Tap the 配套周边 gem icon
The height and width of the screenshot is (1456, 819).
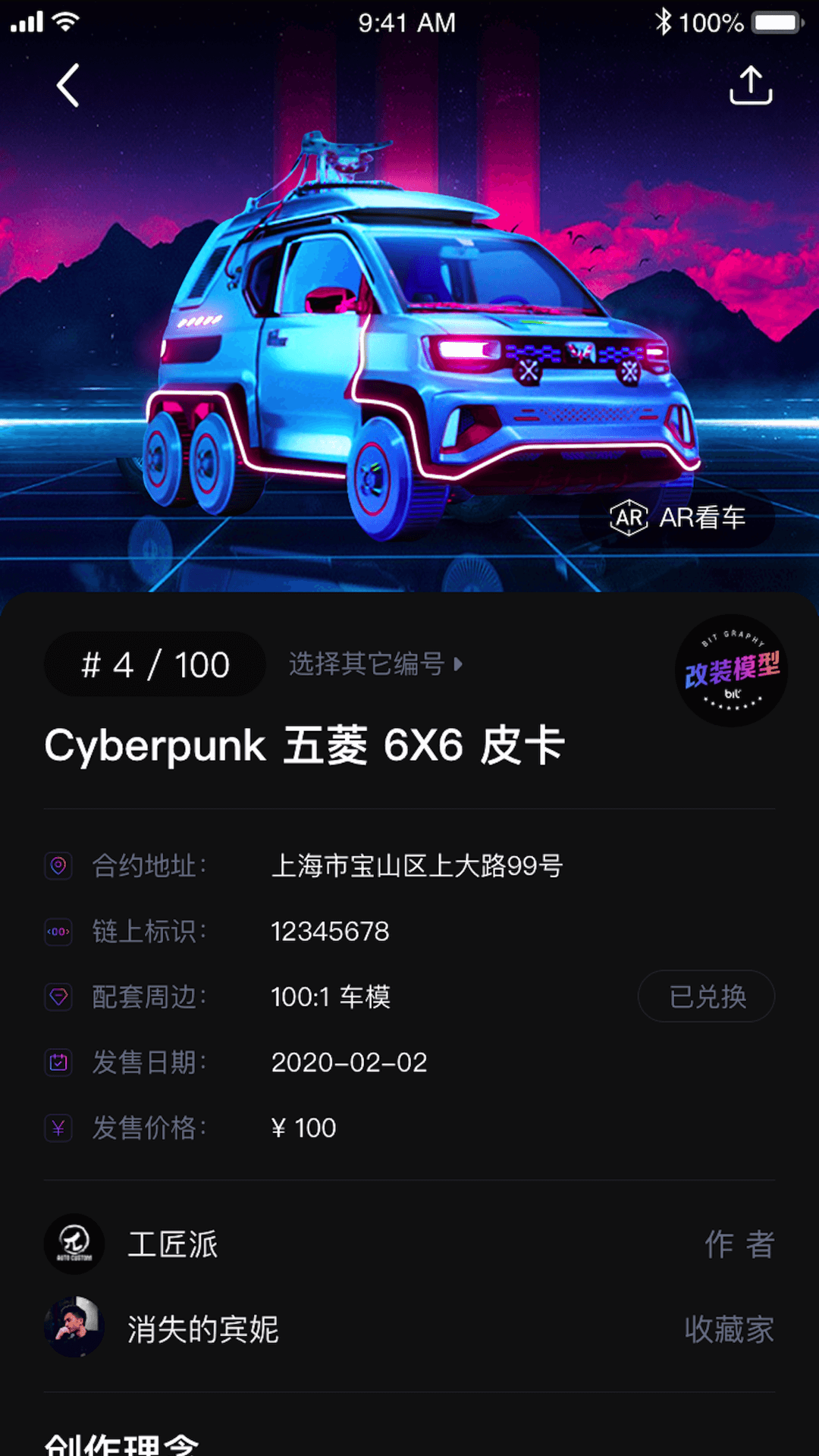tap(58, 996)
